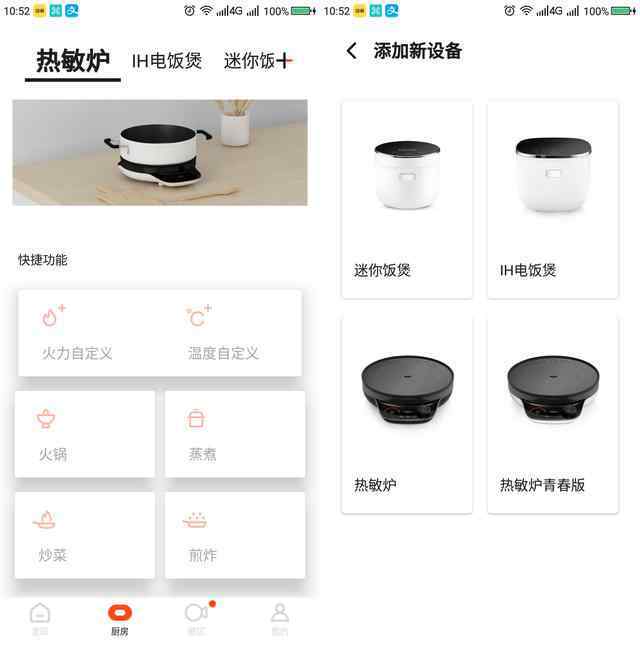The height and width of the screenshot is (647, 640).
Task: Select the 炒菜 cooking mode
Action: coord(85,535)
